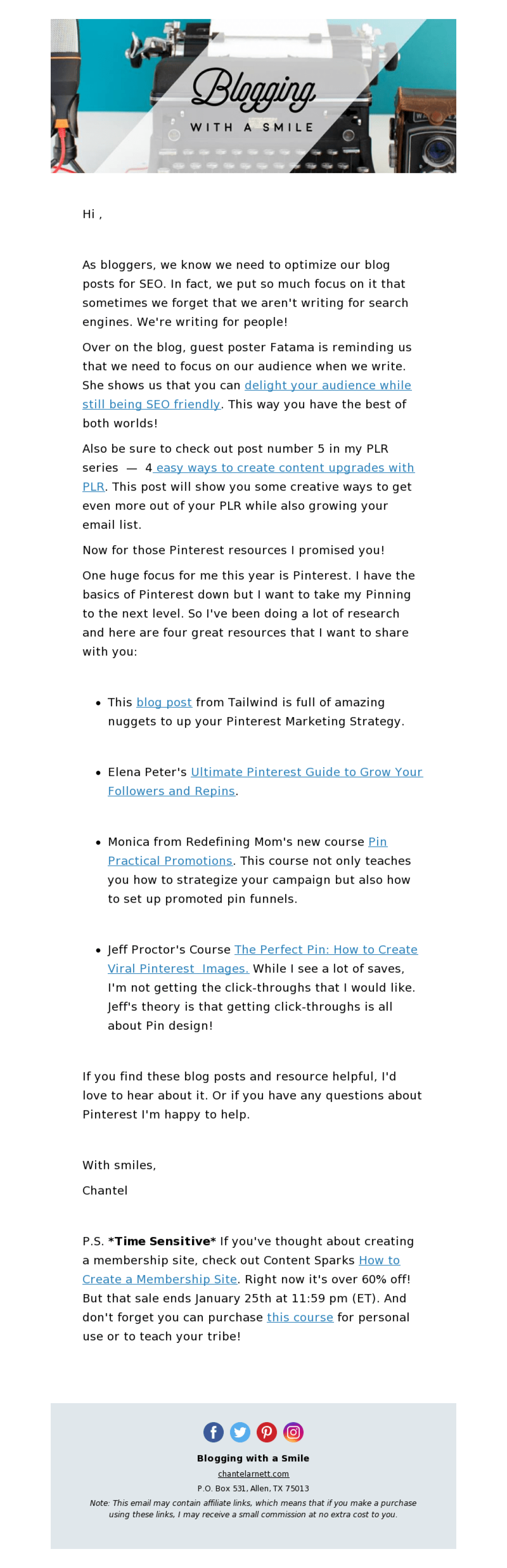Open the Instagram icon in footer

pyautogui.click(x=294, y=1432)
